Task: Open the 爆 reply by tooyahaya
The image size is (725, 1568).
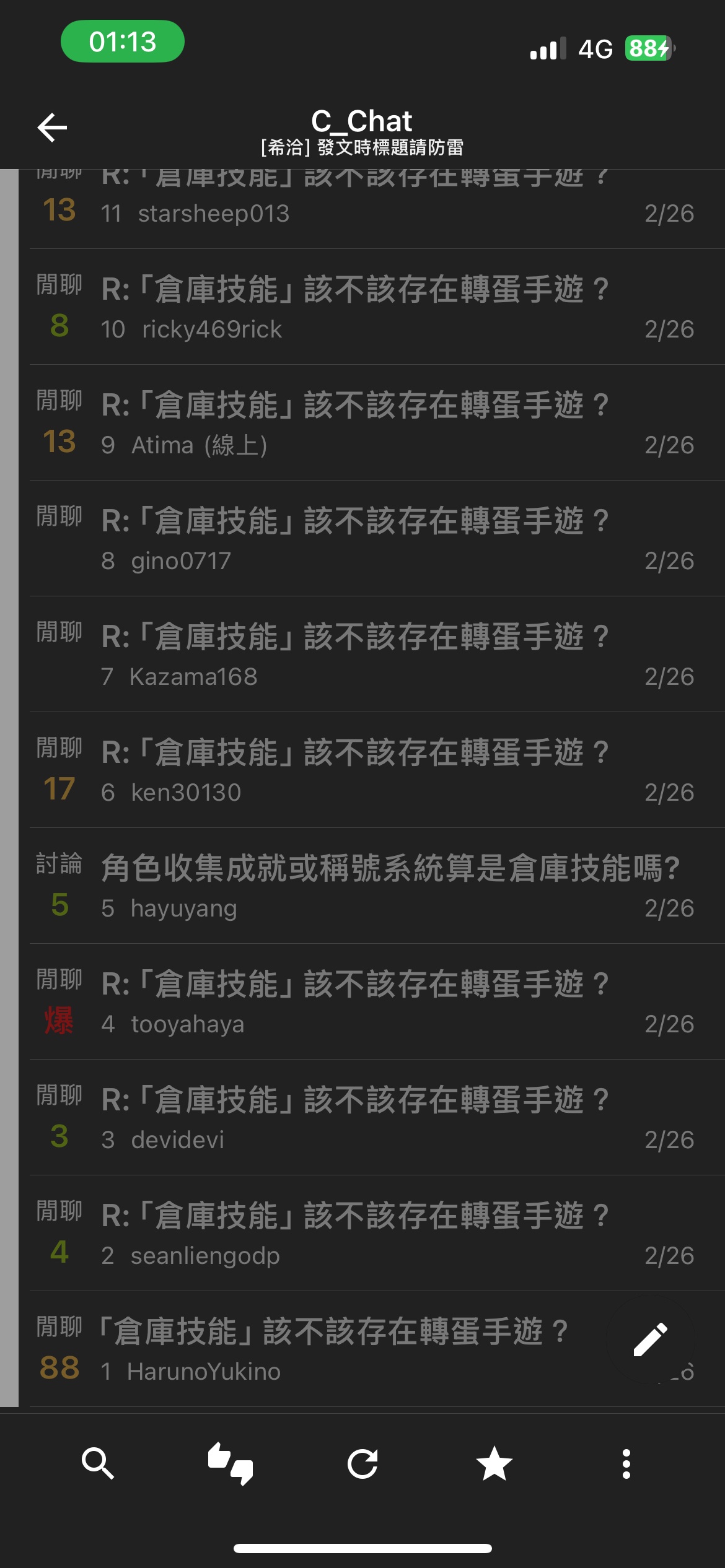Action: pos(372,1002)
